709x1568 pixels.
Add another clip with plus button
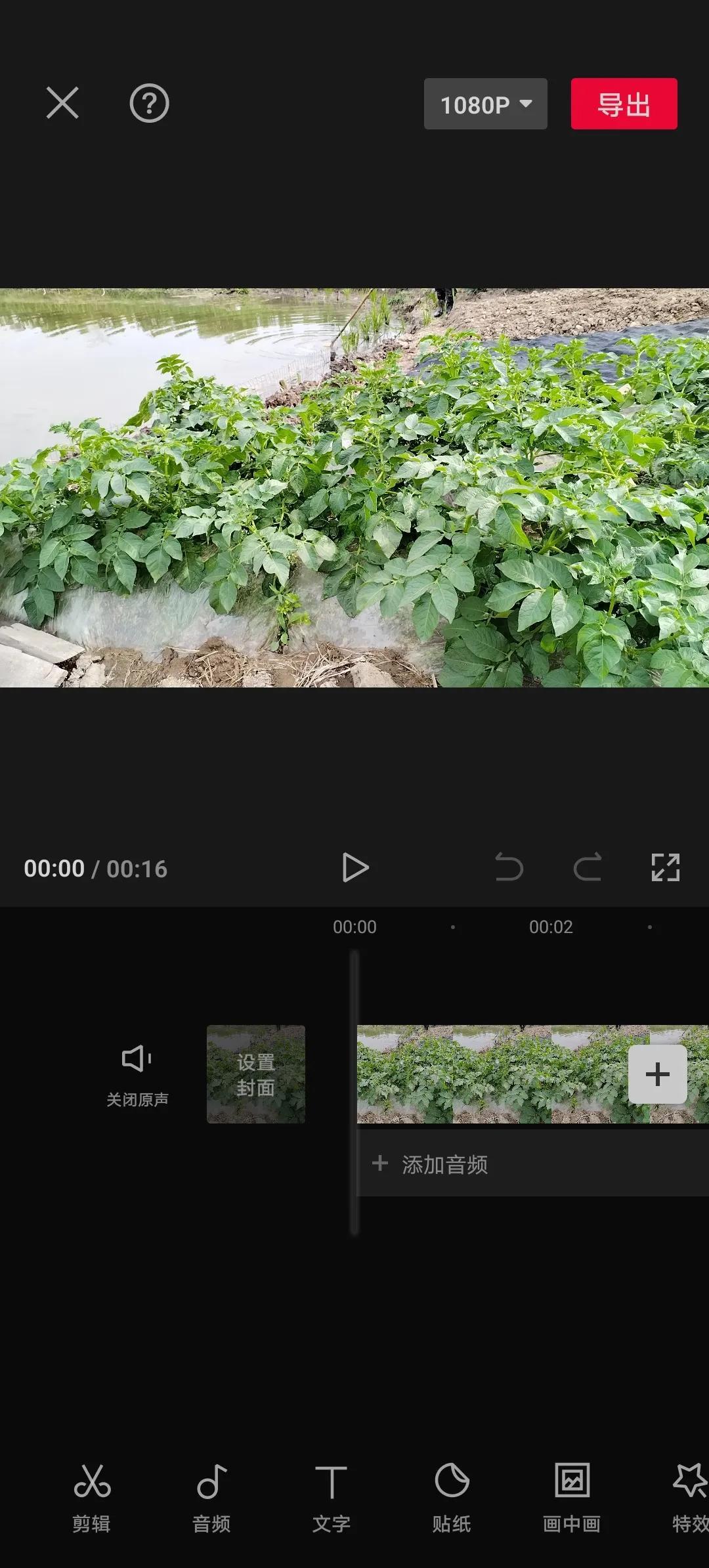pos(658,1074)
